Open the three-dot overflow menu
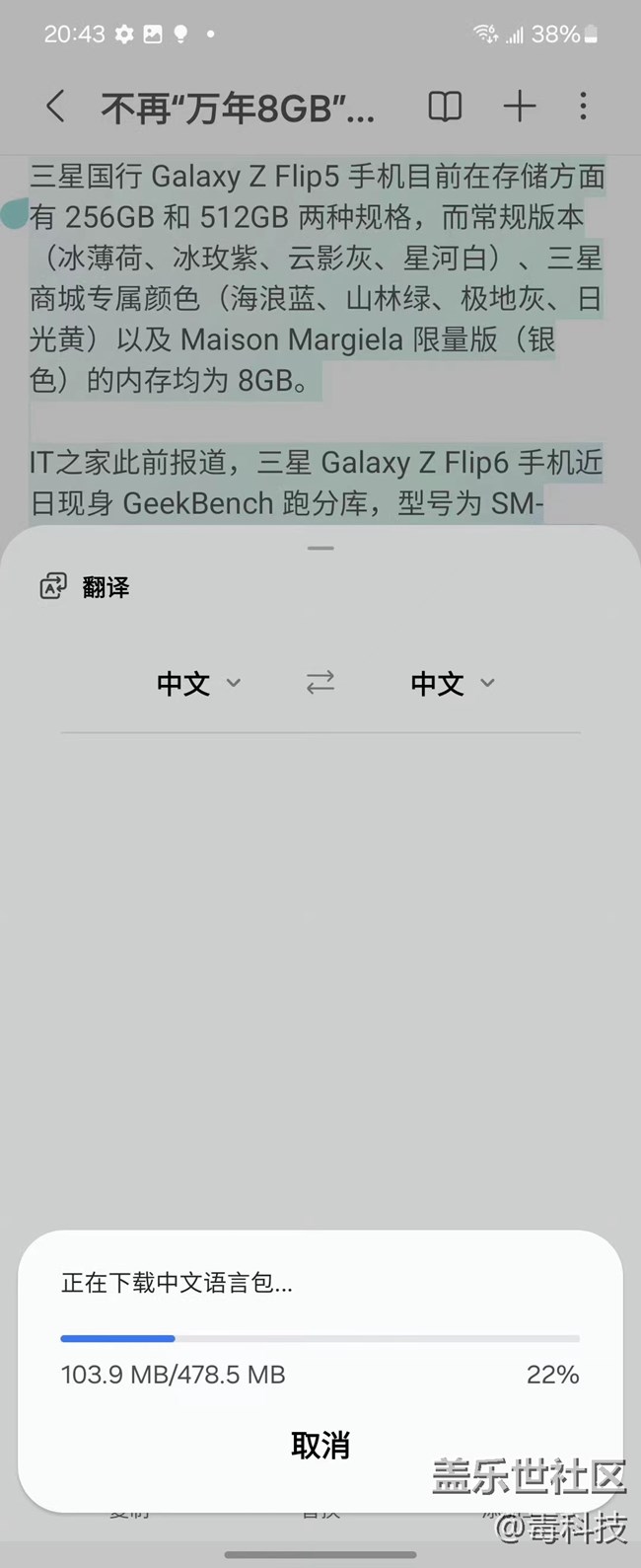This screenshot has width=641, height=1568. 583,107
